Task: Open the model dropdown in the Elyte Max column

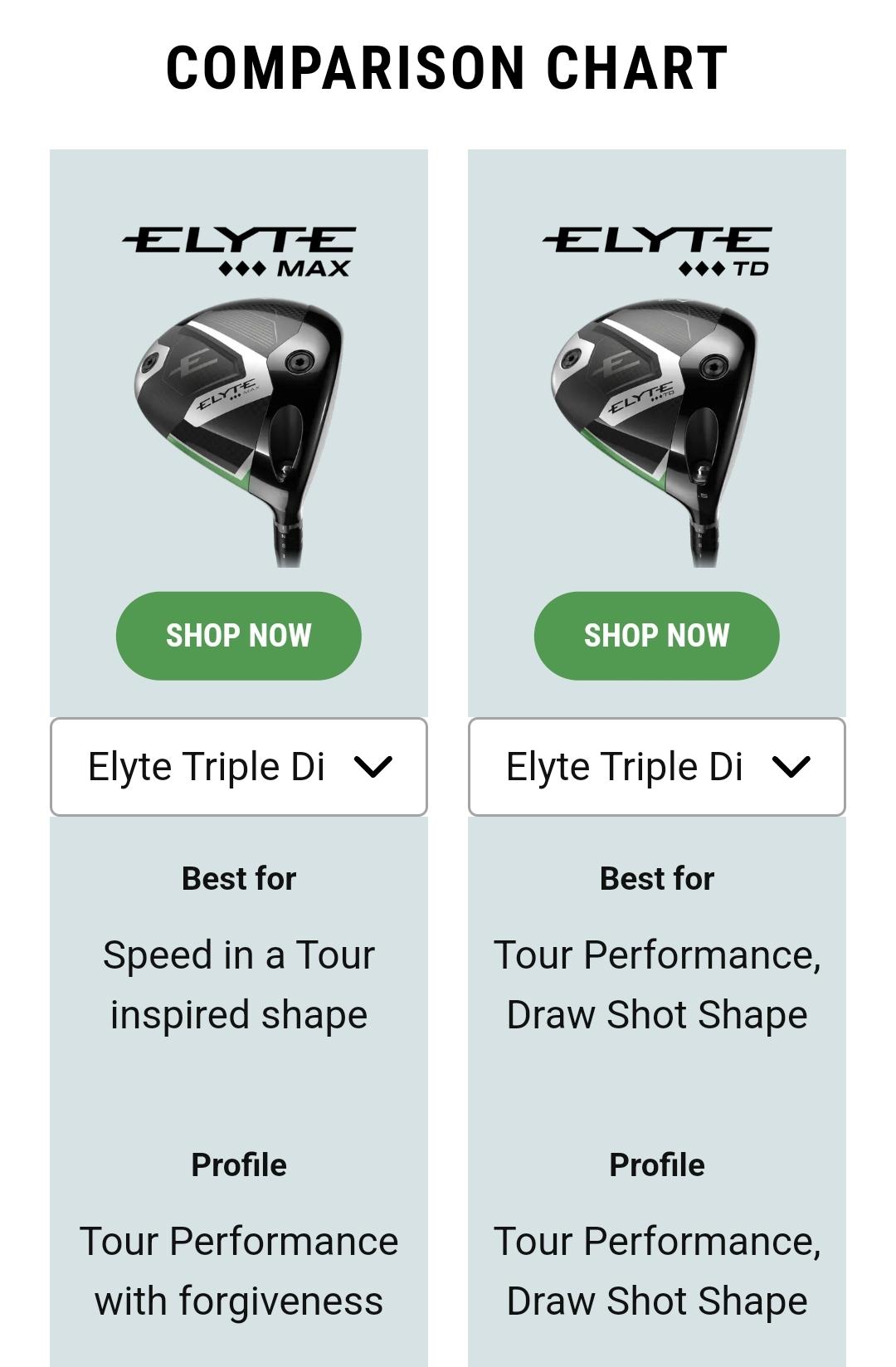Action: [x=238, y=766]
